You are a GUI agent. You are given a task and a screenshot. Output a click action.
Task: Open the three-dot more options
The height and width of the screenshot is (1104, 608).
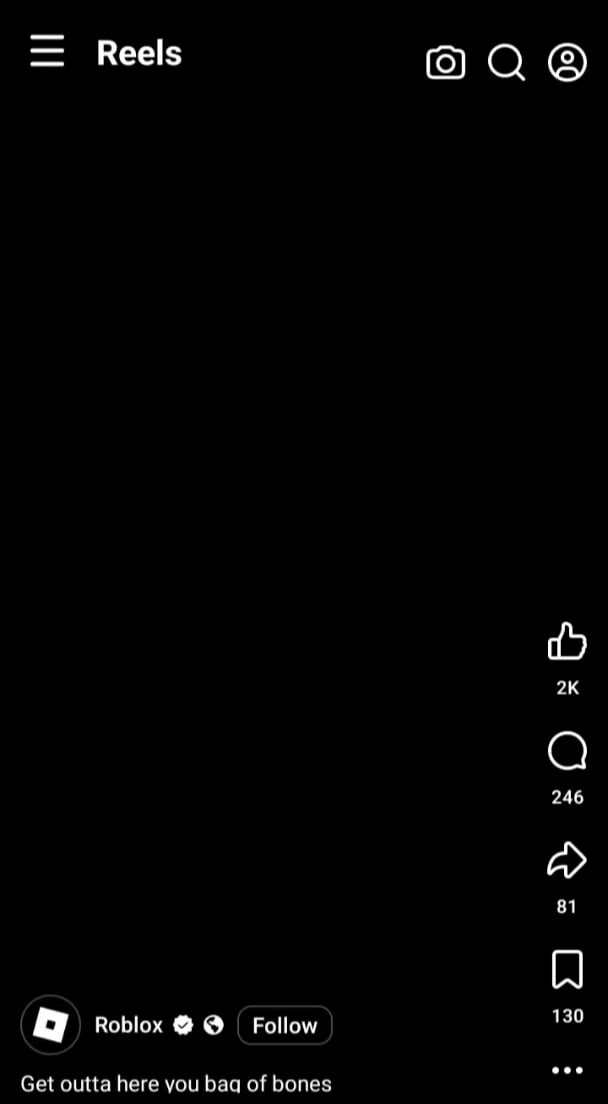click(x=567, y=1070)
